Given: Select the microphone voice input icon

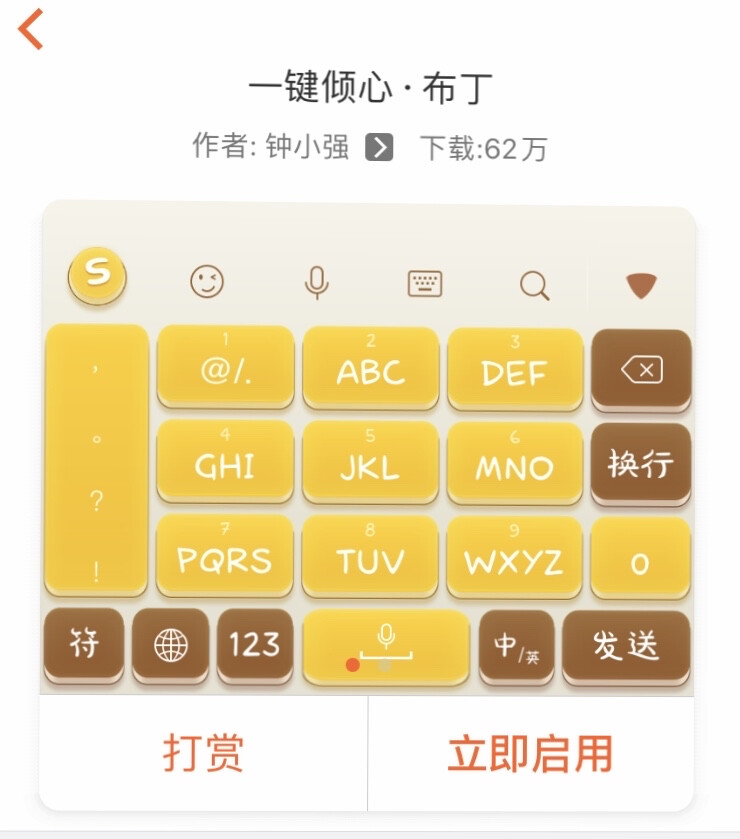Looking at the screenshot, I should point(318,283).
